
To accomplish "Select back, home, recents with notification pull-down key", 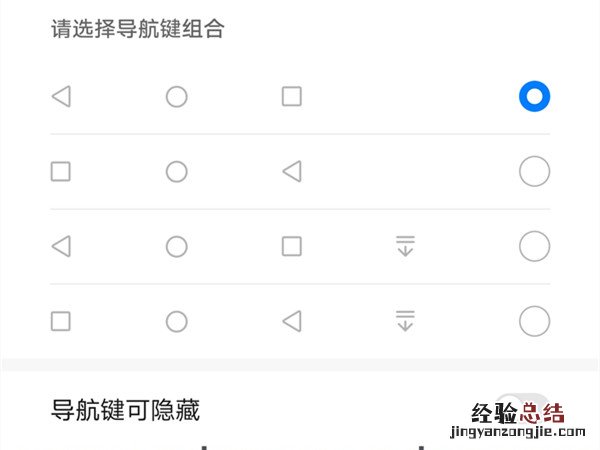I will pyautogui.click(x=534, y=246).
